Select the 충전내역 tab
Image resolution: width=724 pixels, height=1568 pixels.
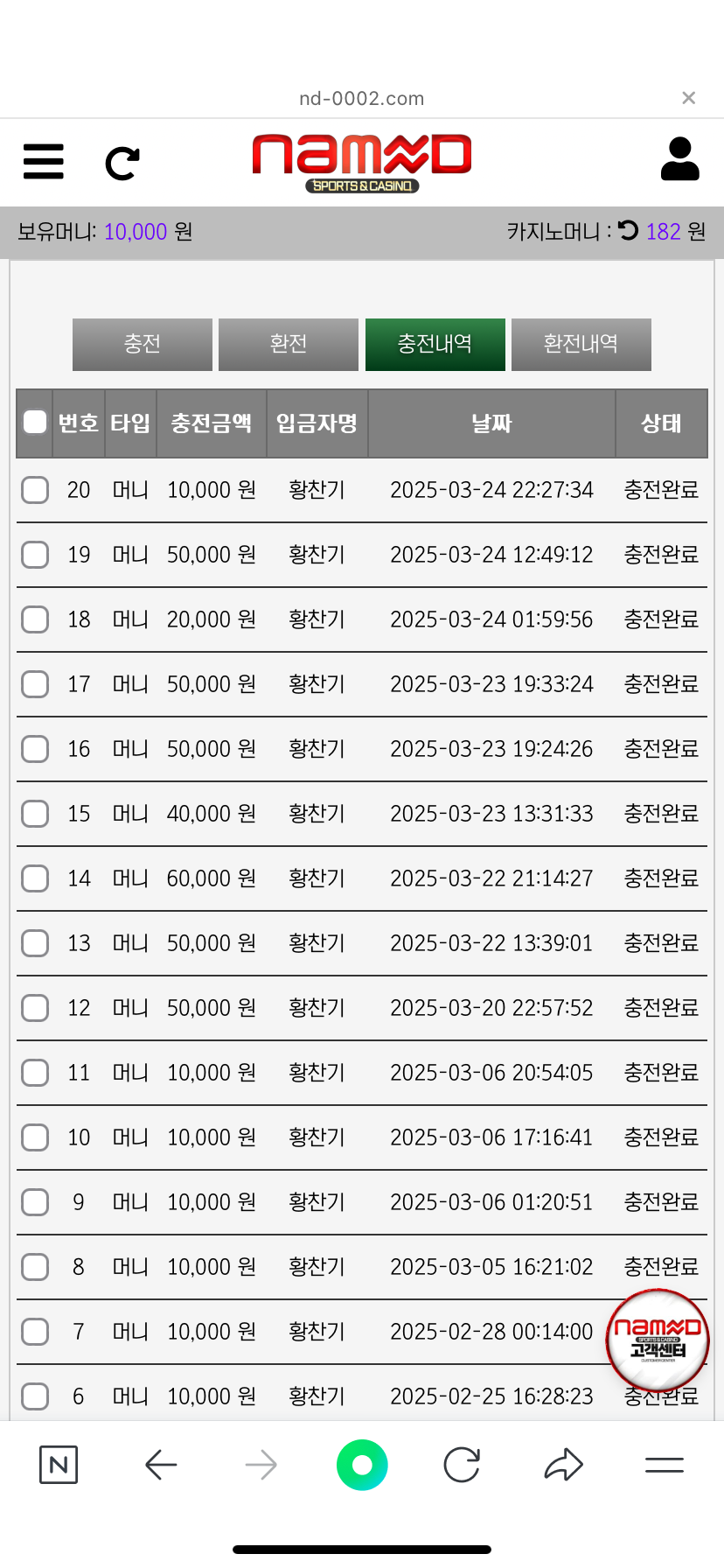tap(435, 344)
